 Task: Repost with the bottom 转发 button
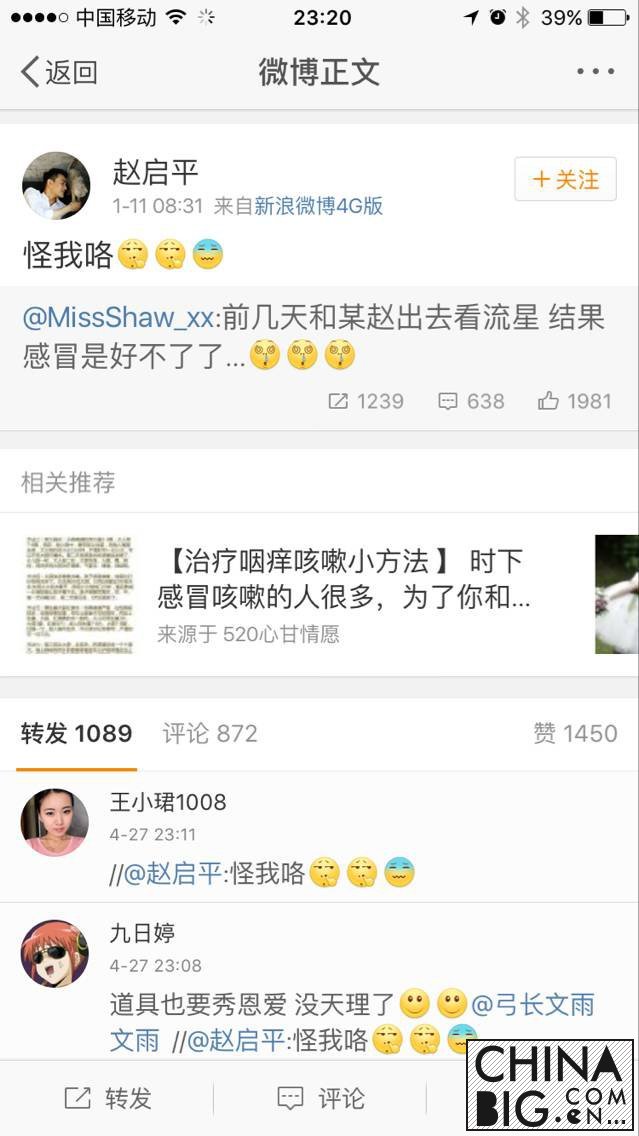[x=108, y=1098]
